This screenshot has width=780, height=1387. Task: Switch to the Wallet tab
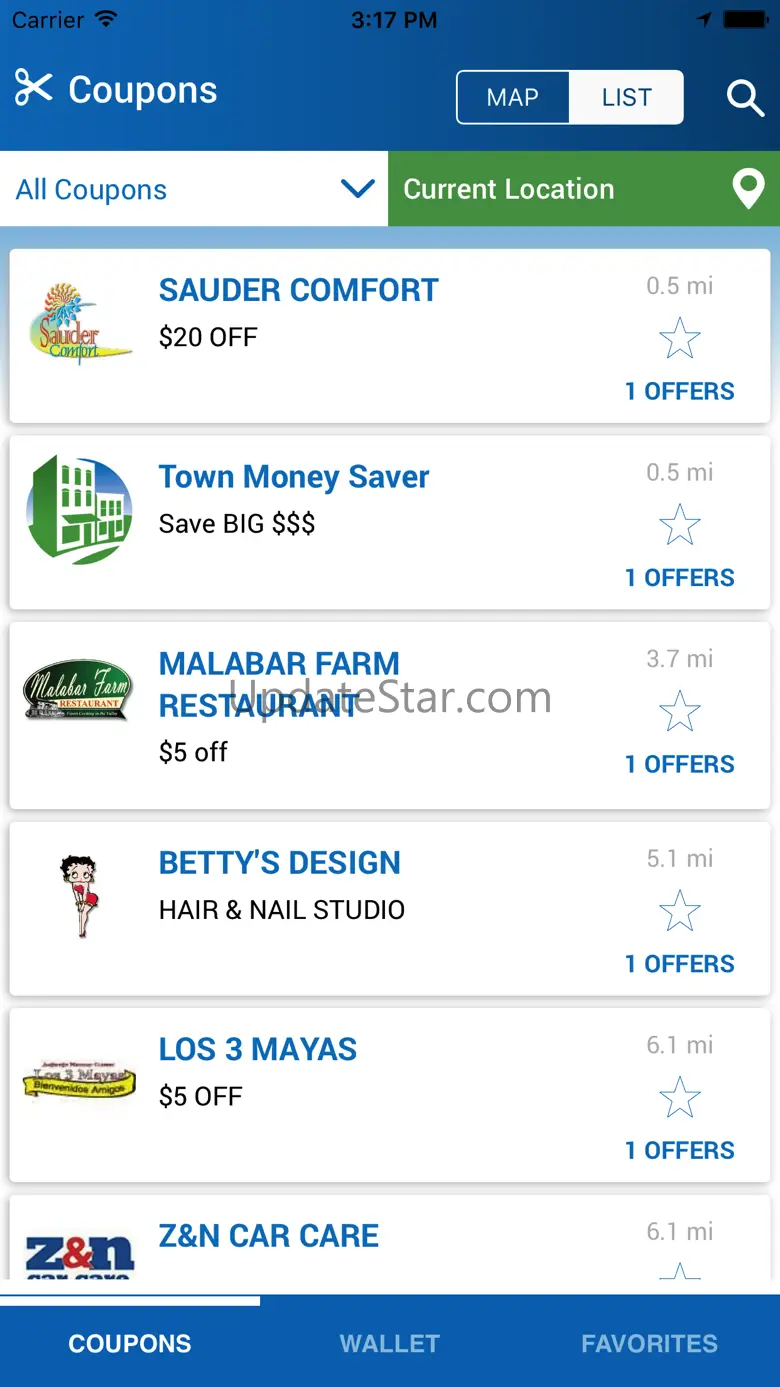click(x=390, y=1343)
